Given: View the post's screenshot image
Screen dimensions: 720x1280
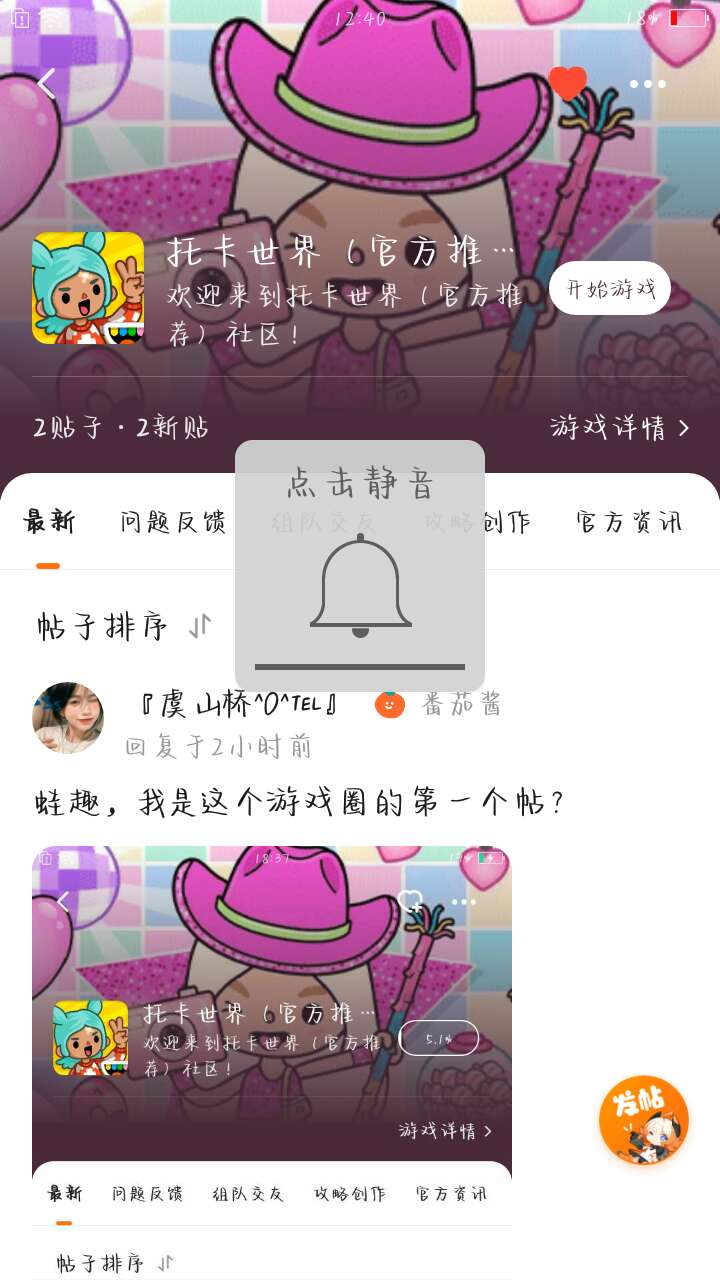Looking at the screenshot, I should (x=272, y=1063).
